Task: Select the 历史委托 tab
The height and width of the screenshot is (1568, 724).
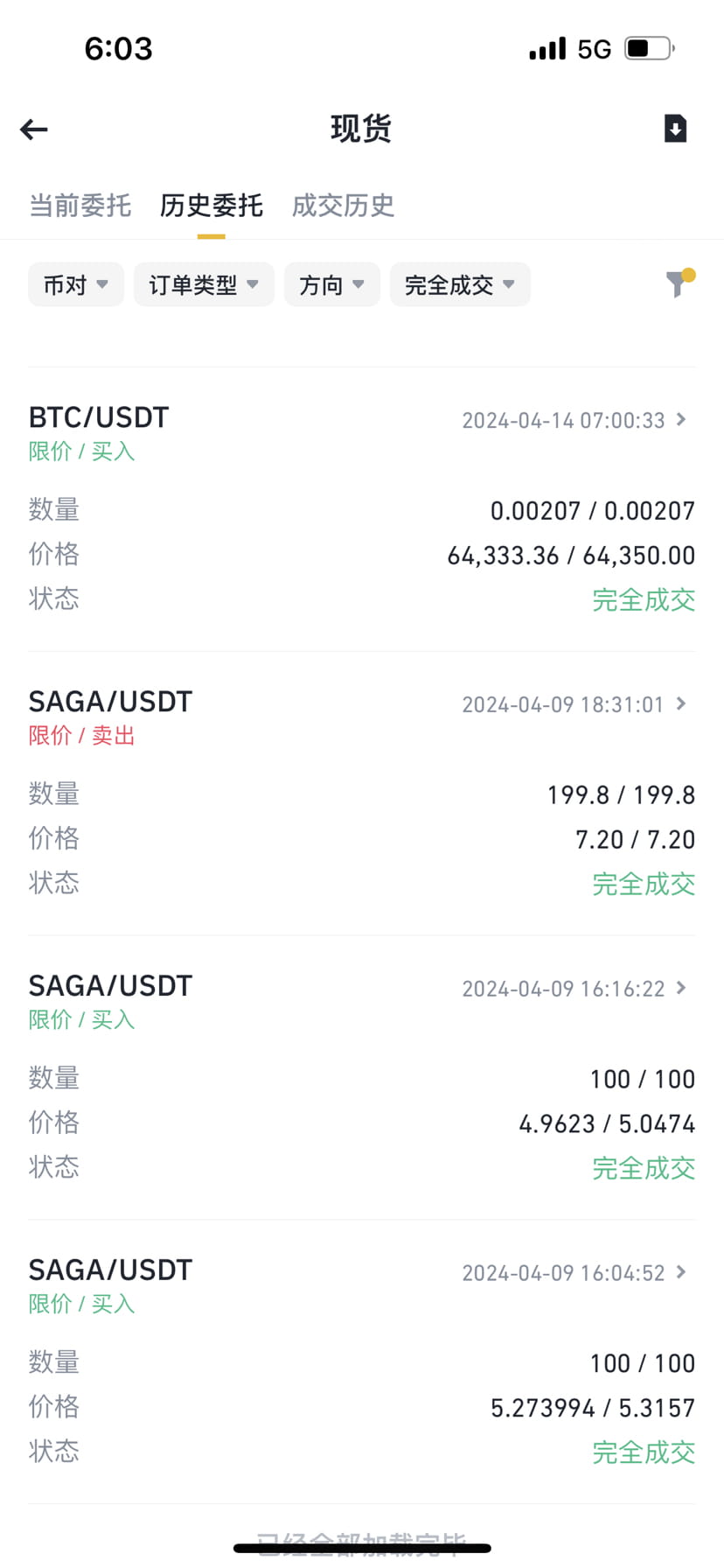Action: [x=211, y=206]
